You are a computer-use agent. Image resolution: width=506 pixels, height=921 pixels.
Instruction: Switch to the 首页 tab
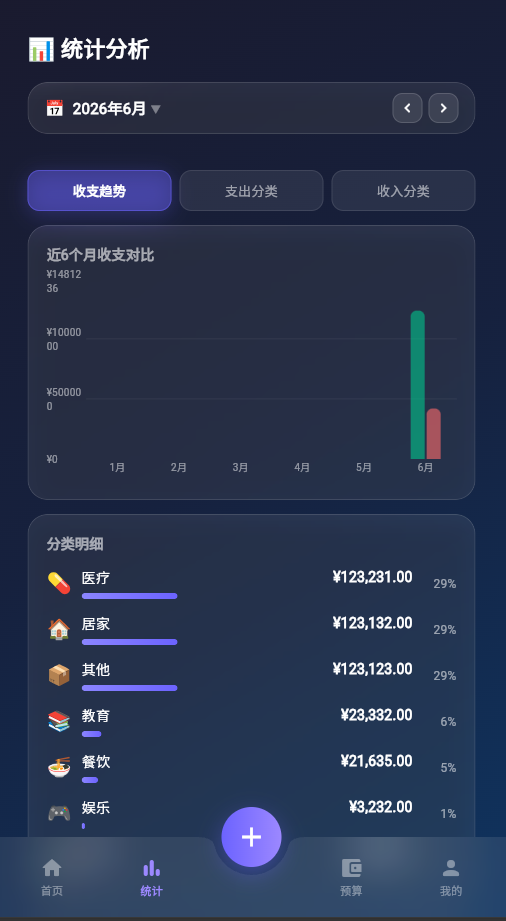click(x=52, y=878)
